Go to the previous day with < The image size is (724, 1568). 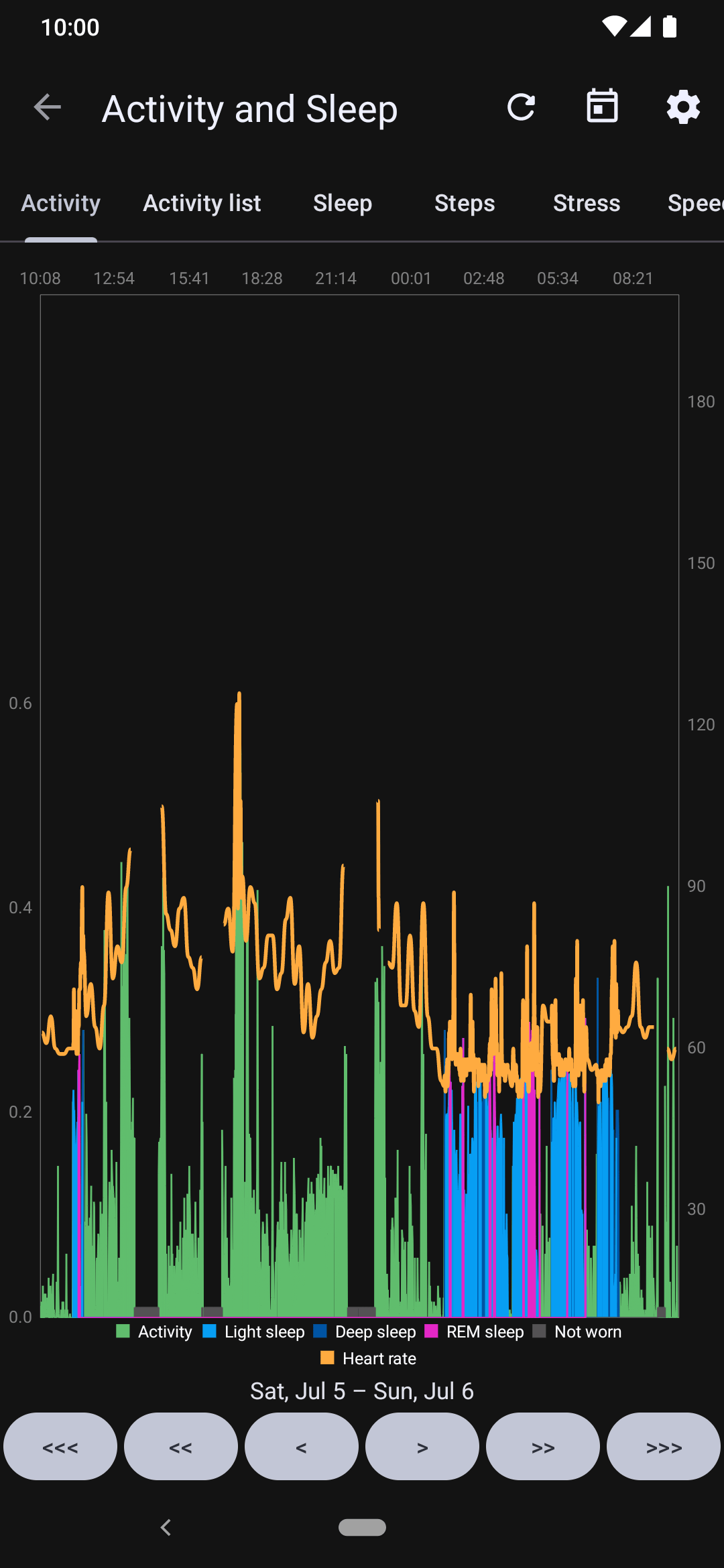pos(302,1446)
